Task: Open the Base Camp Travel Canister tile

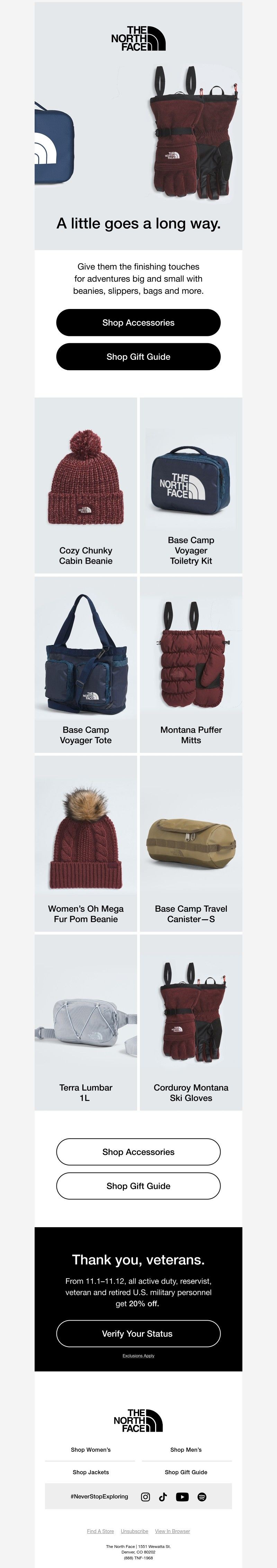Action: (191, 843)
